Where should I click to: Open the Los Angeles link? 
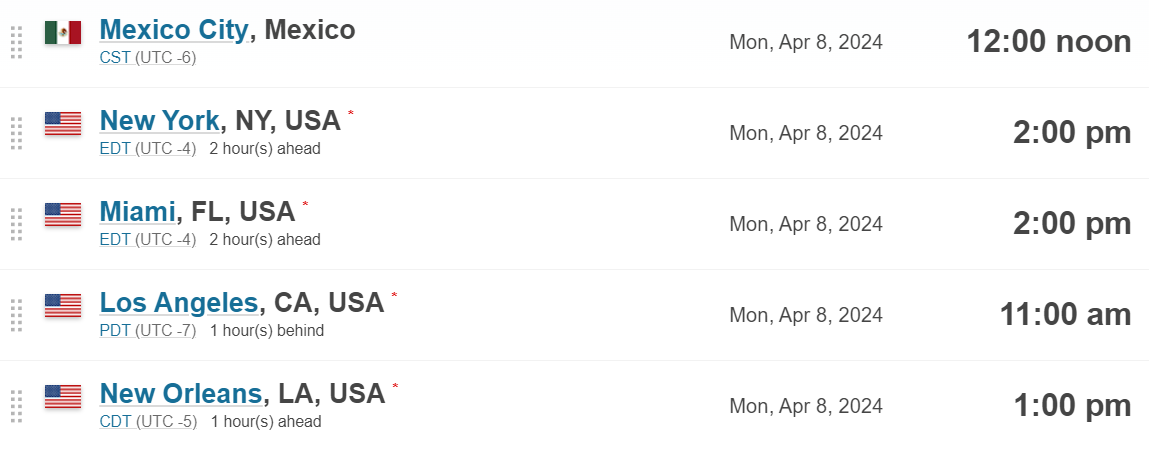pyautogui.click(x=178, y=303)
